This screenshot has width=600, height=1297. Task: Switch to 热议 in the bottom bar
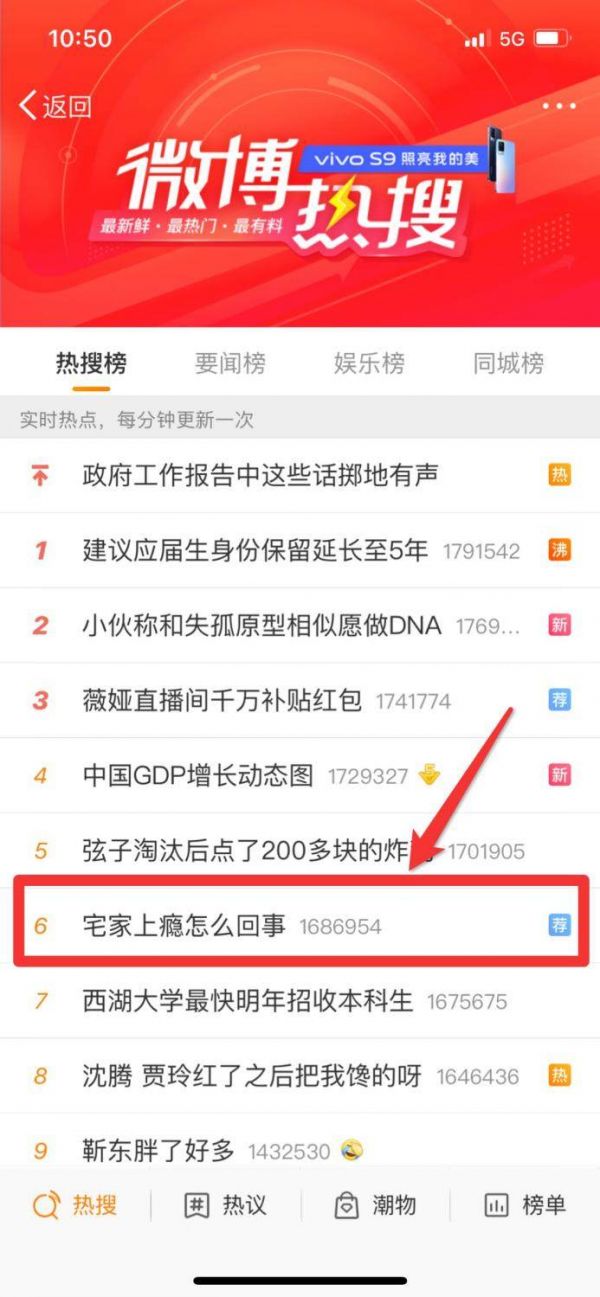(x=225, y=1205)
